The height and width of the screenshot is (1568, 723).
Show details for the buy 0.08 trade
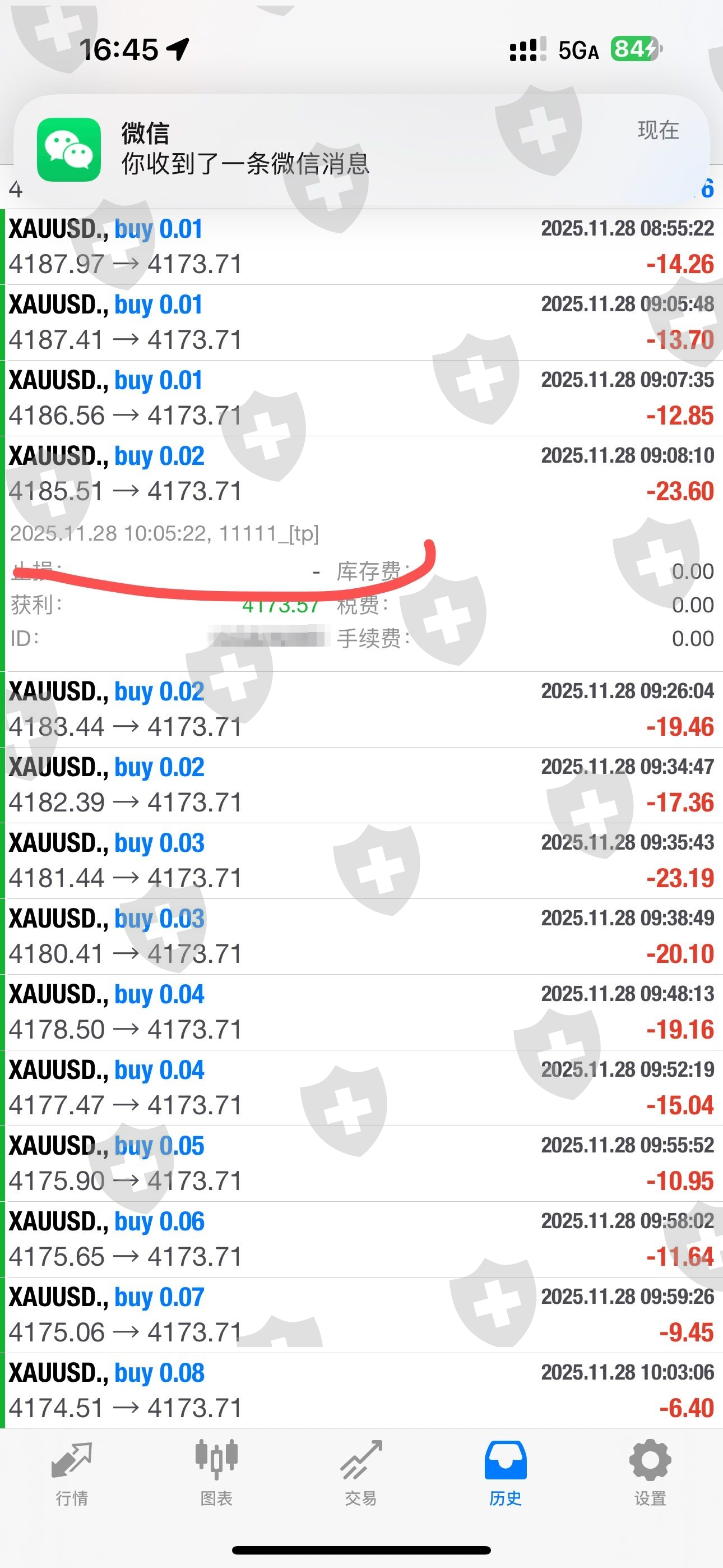coord(361,1390)
